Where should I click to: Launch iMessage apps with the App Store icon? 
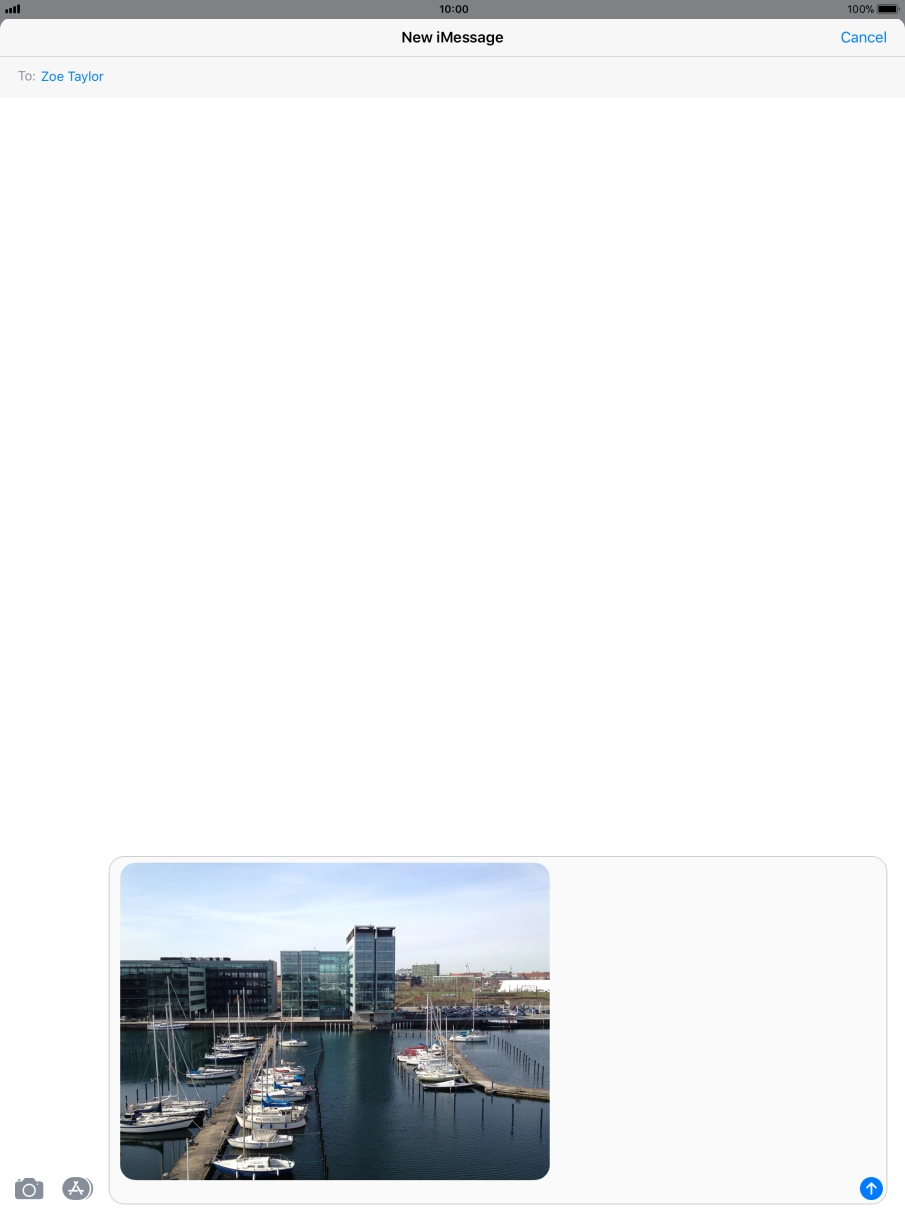pos(76,1188)
